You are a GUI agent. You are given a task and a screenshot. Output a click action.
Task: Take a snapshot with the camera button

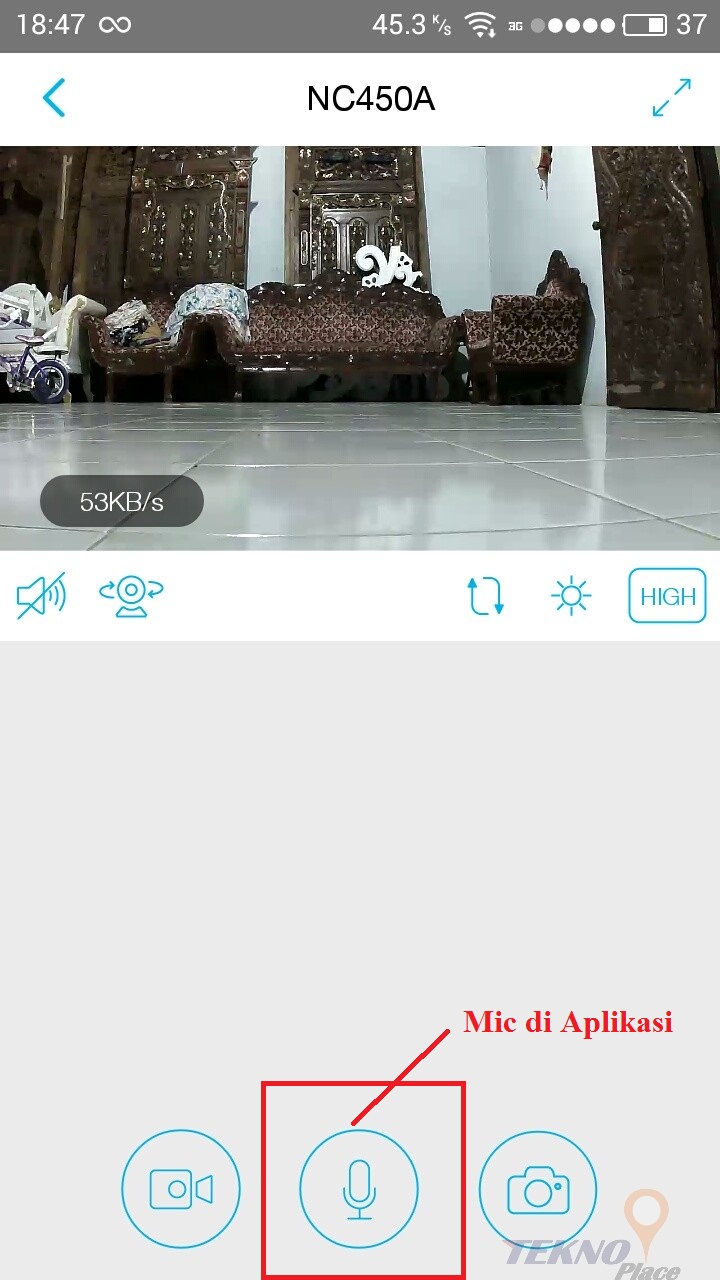tap(538, 1189)
